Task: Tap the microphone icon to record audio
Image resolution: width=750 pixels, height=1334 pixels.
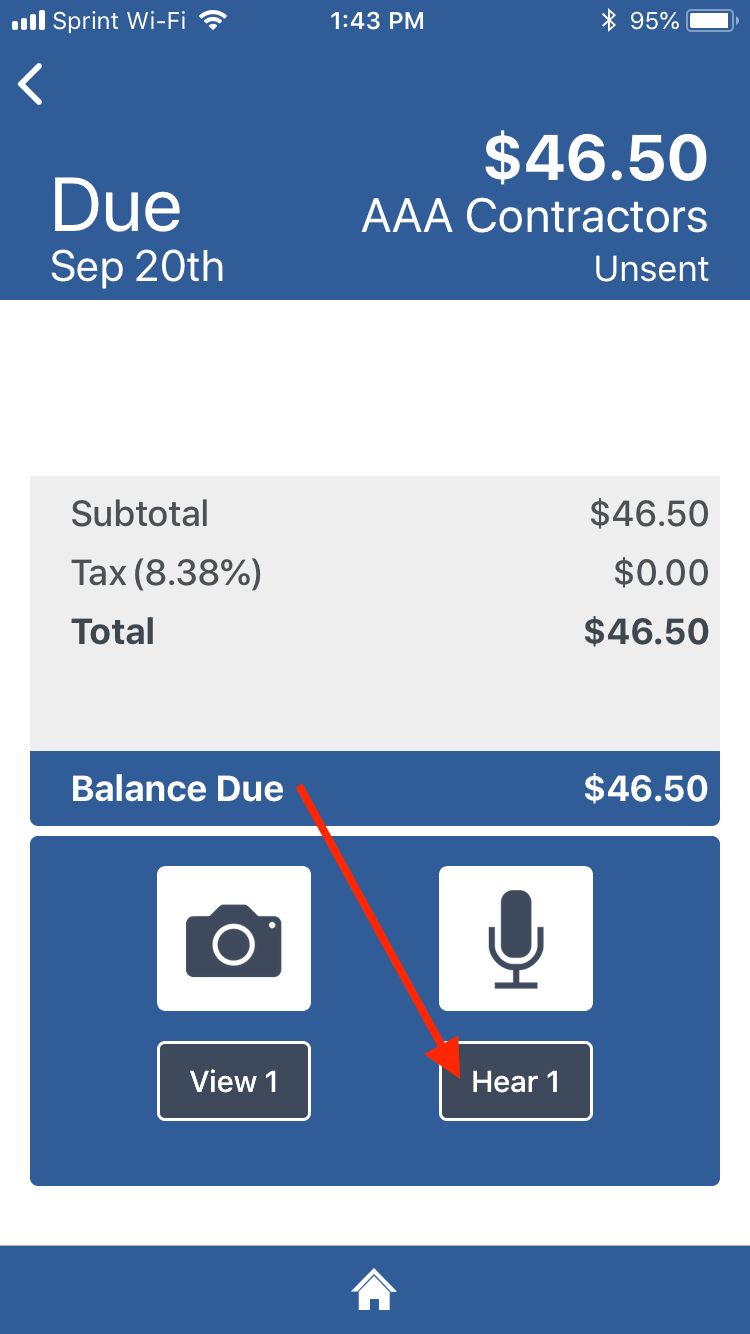Action: tap(515, 937)
